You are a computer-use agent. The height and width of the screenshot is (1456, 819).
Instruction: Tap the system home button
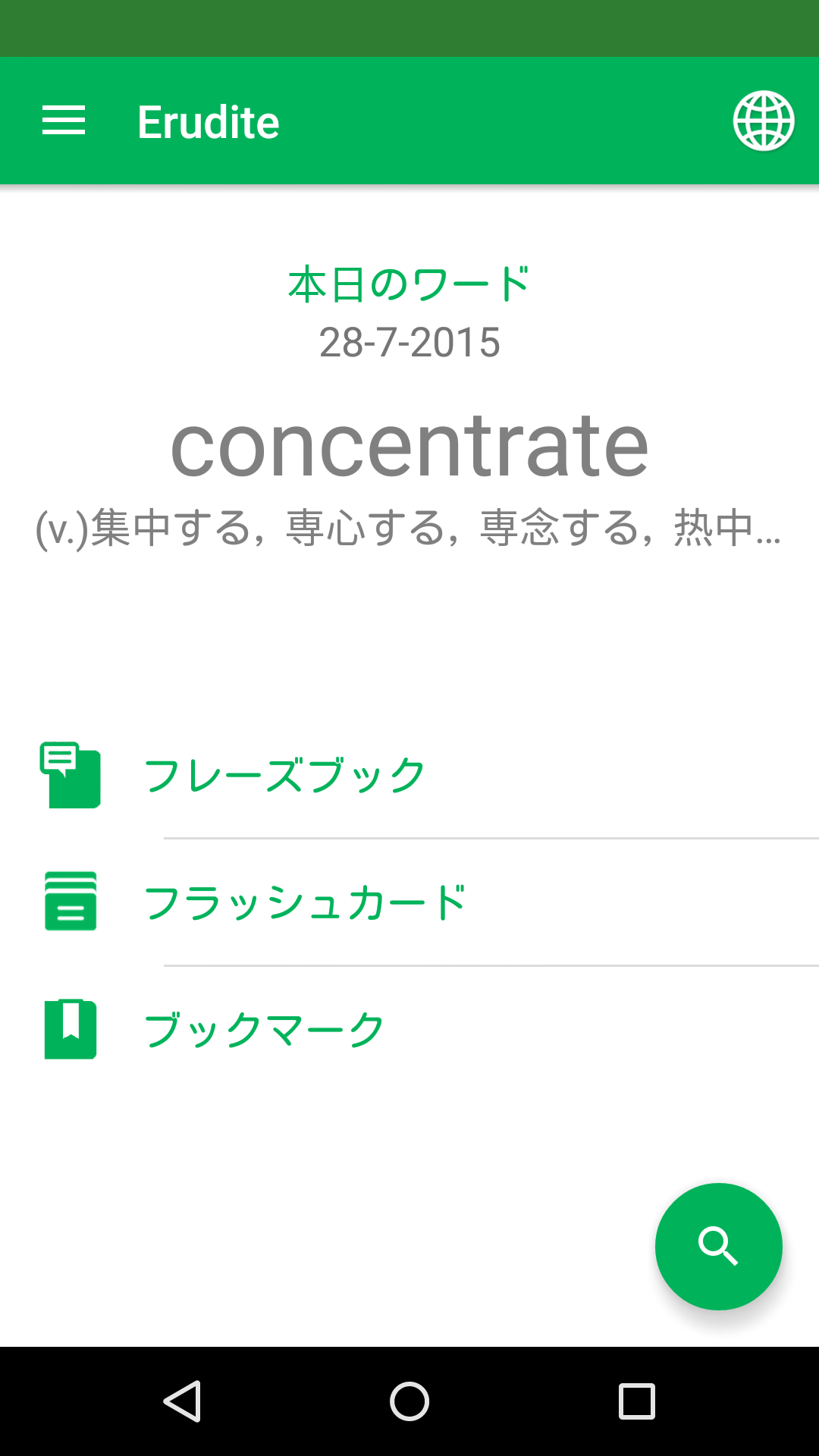coord(409,1401)
